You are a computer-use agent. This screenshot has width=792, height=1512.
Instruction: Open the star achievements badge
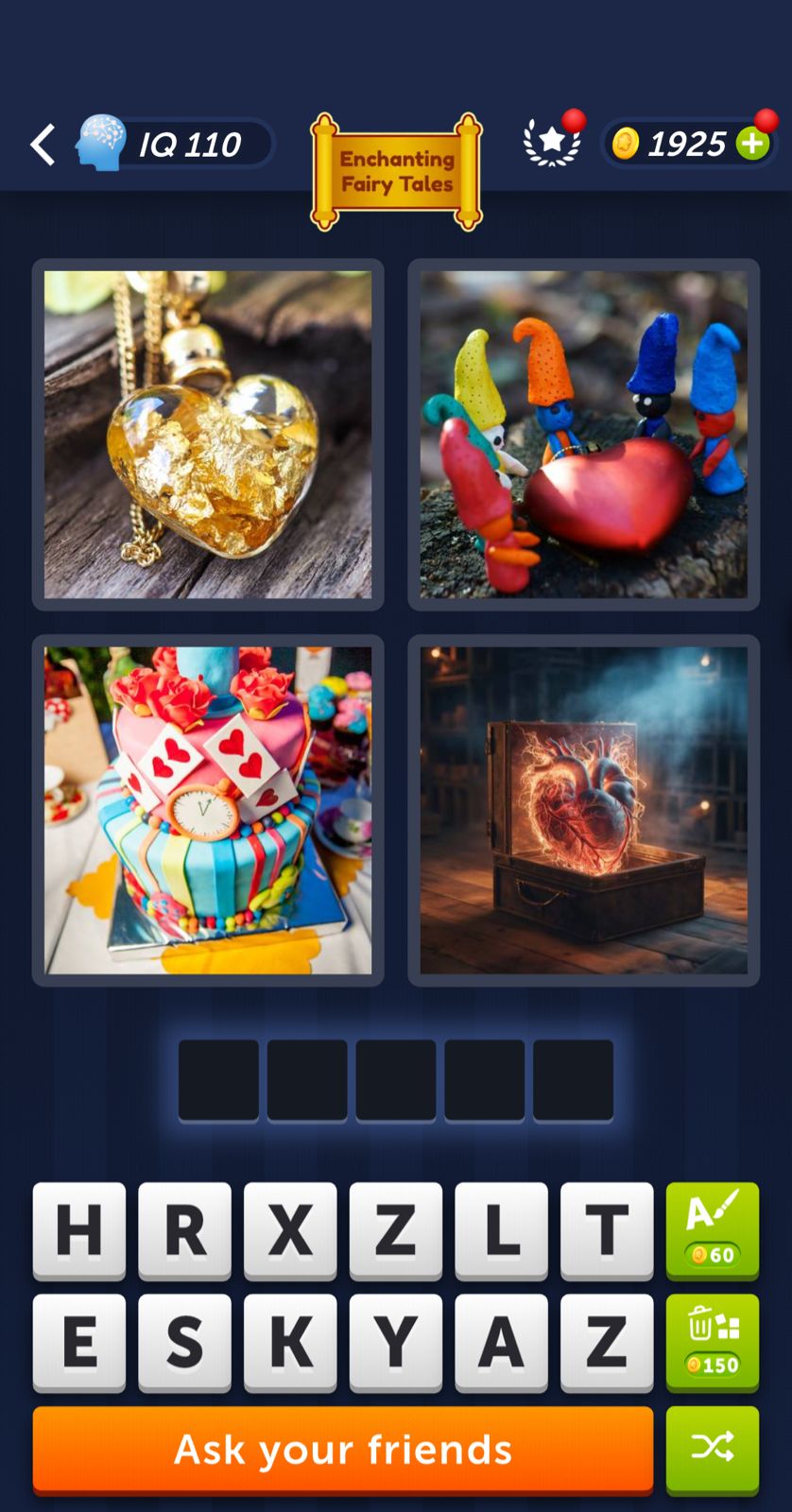552,143
